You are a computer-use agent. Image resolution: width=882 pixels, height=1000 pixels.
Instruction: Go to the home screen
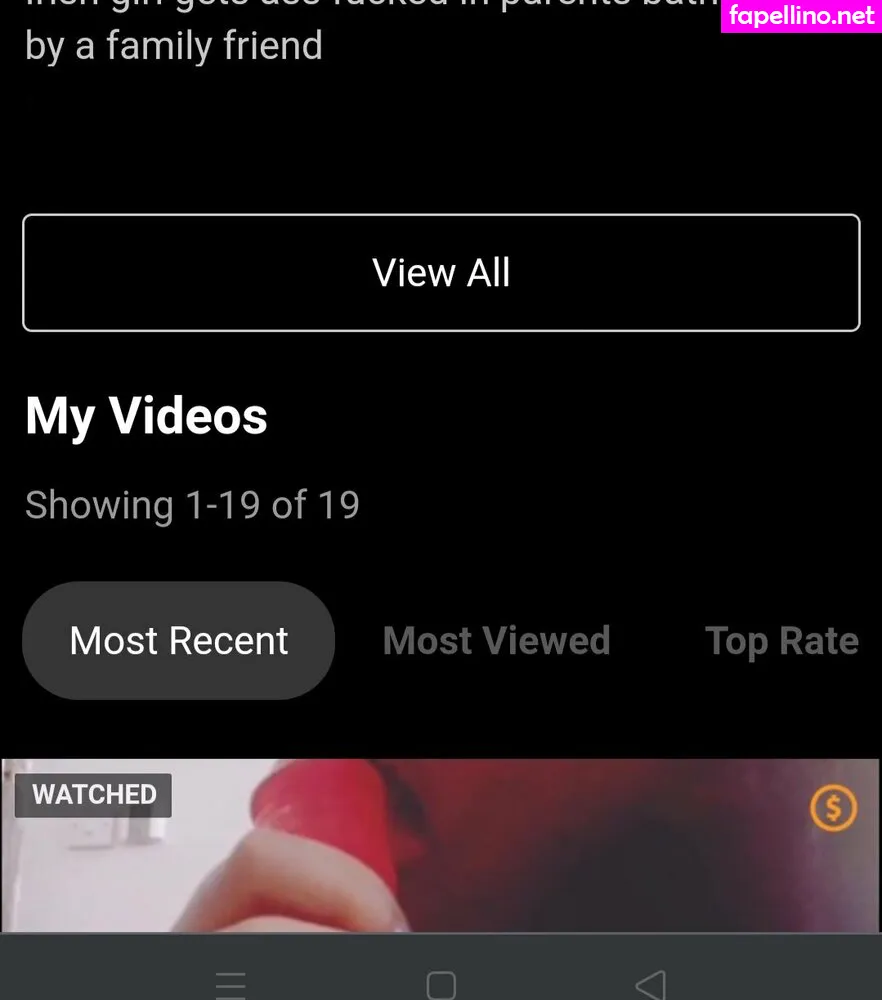tap(441, 985)
